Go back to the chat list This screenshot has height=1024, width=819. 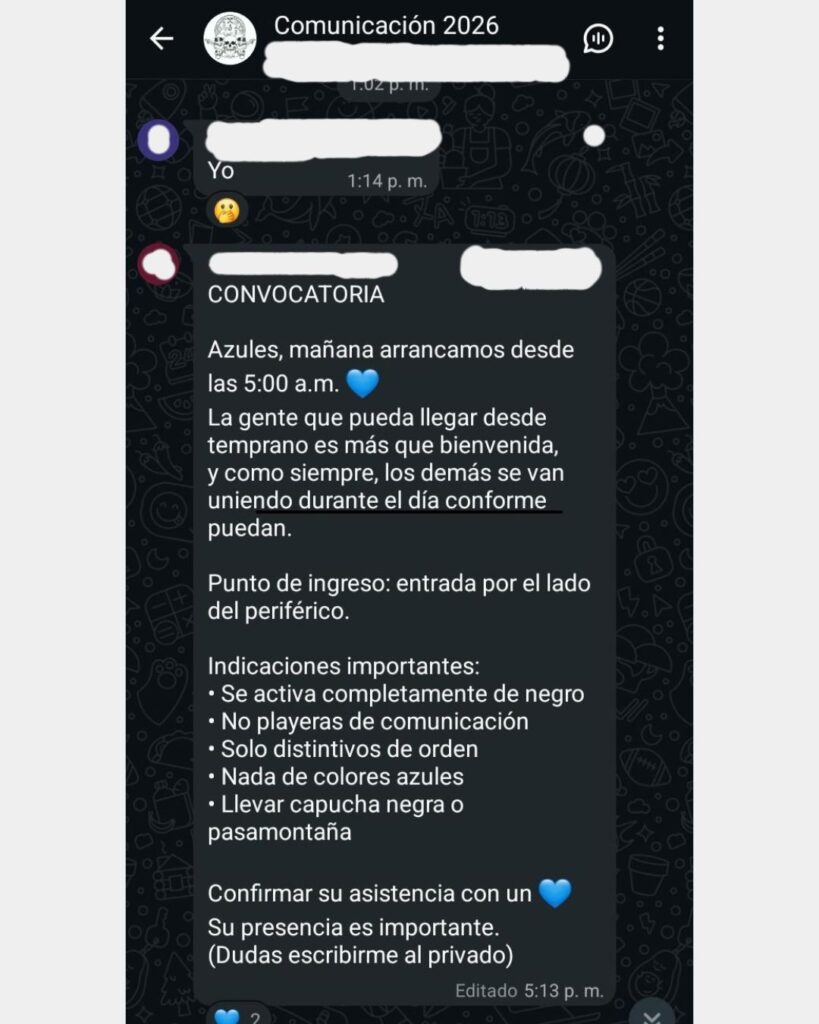(x=161, y=39)
